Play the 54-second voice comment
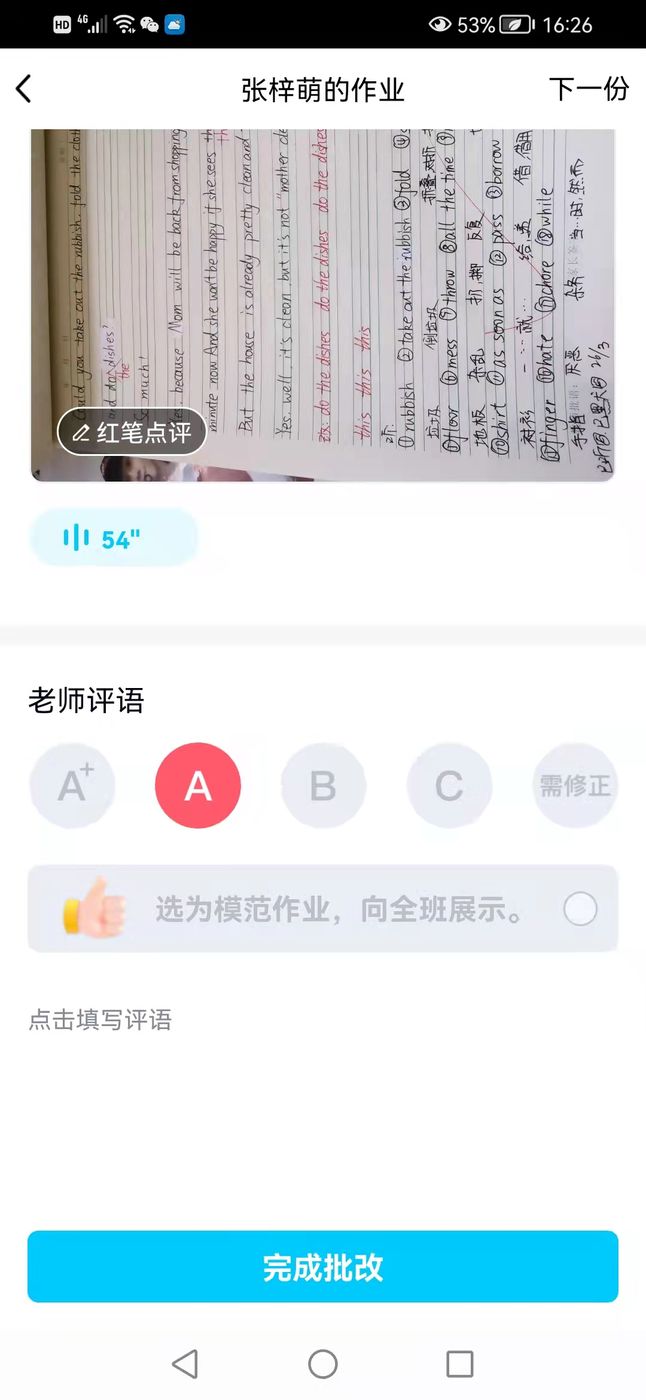646x1400 pixels. (113, 539)
